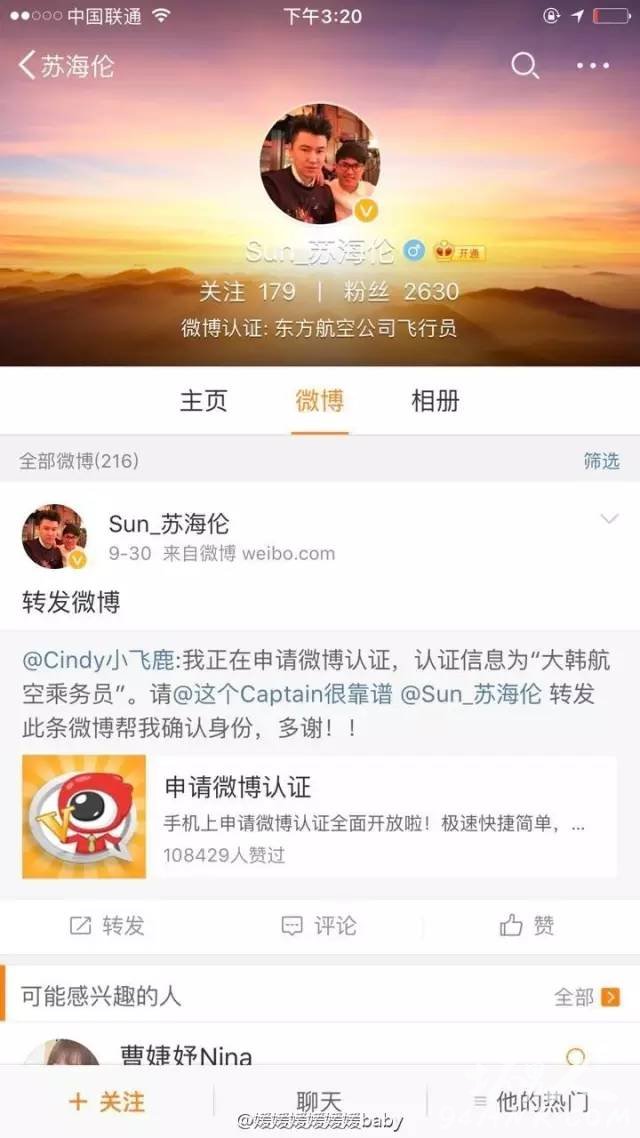Screen dimensions: 640x1138
Task: Switch to the 主页 tab
Action: click(204, 401)
